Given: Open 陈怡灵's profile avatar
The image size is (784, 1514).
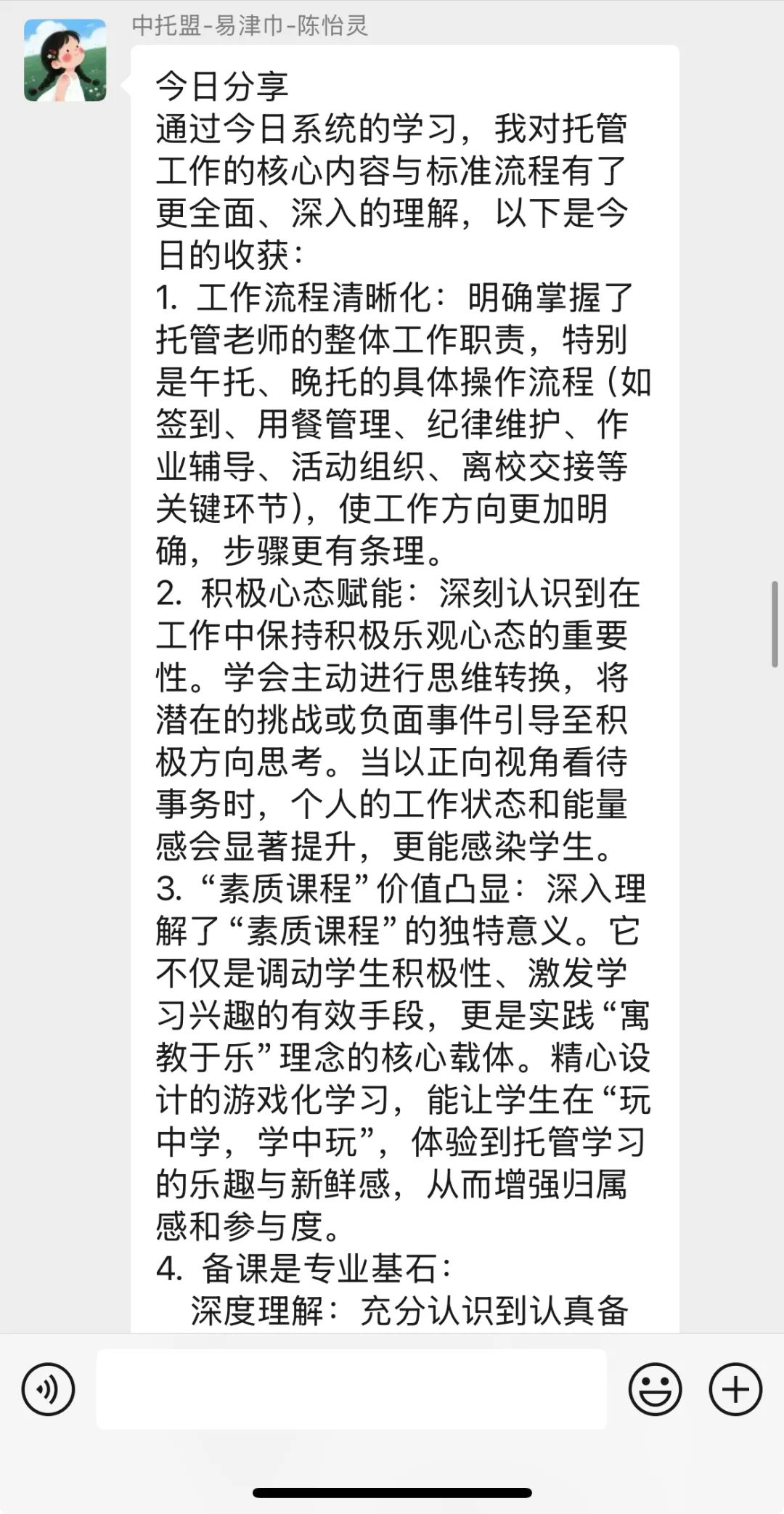Looking at the screenshot, I should tap(65, 60).
